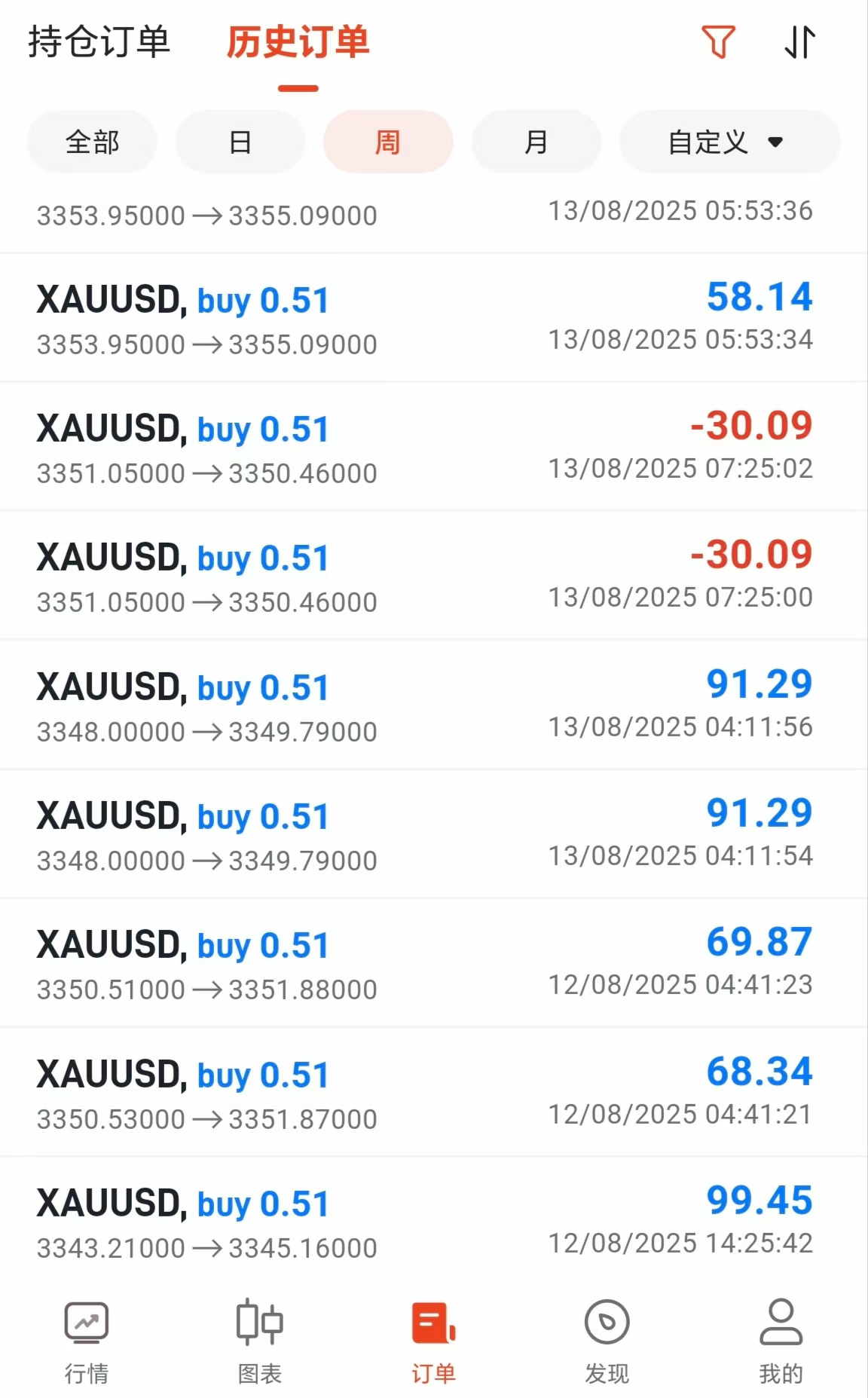
Task: Filter history by 日
Action: point(240,142)
